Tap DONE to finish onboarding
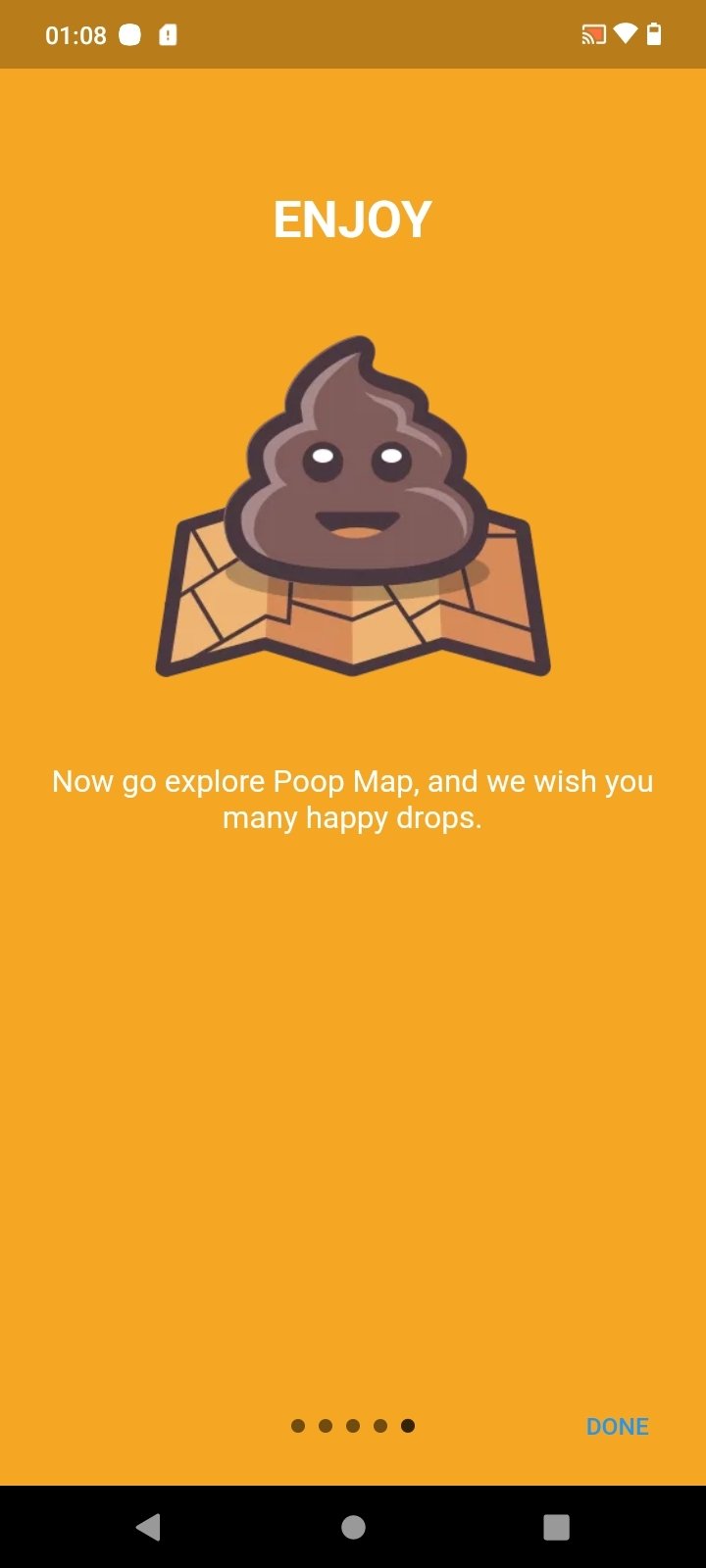 [x=617, y=1426]
